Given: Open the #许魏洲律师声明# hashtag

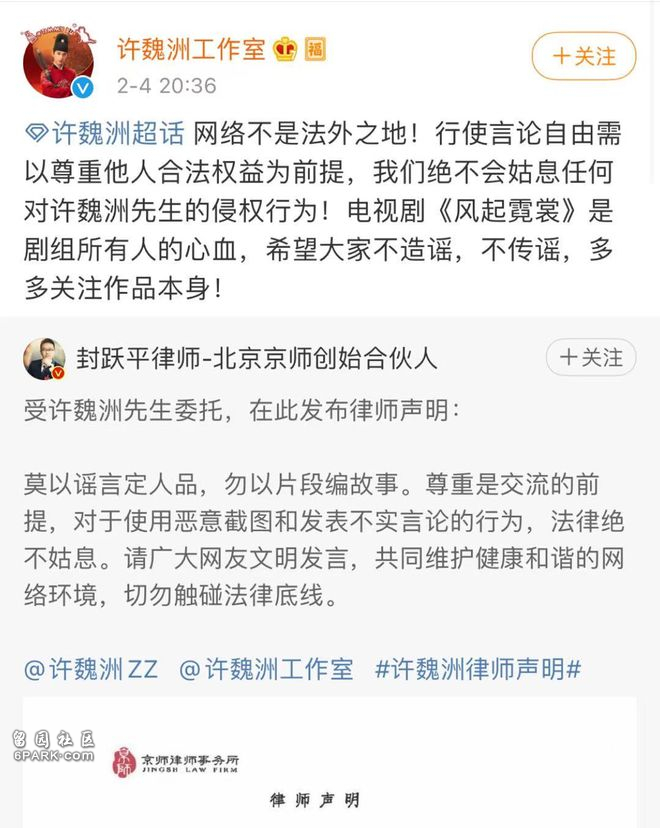Looking at the screenshot, I should [478, 668].
